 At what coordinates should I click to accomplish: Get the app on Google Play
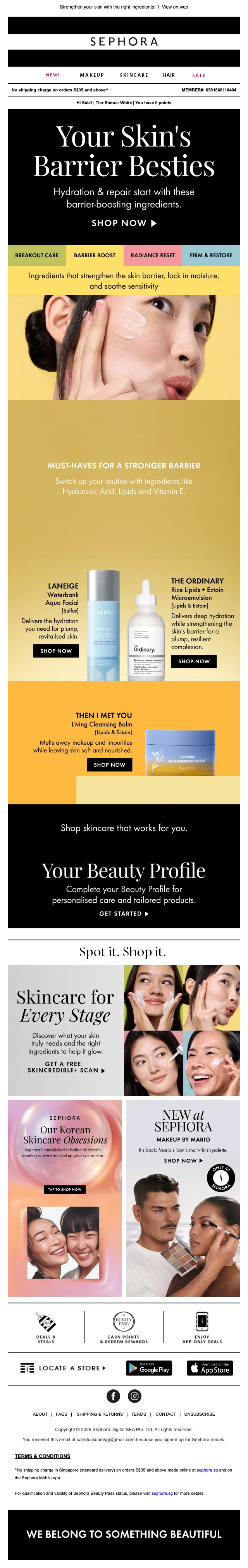tap(149, 1368)
